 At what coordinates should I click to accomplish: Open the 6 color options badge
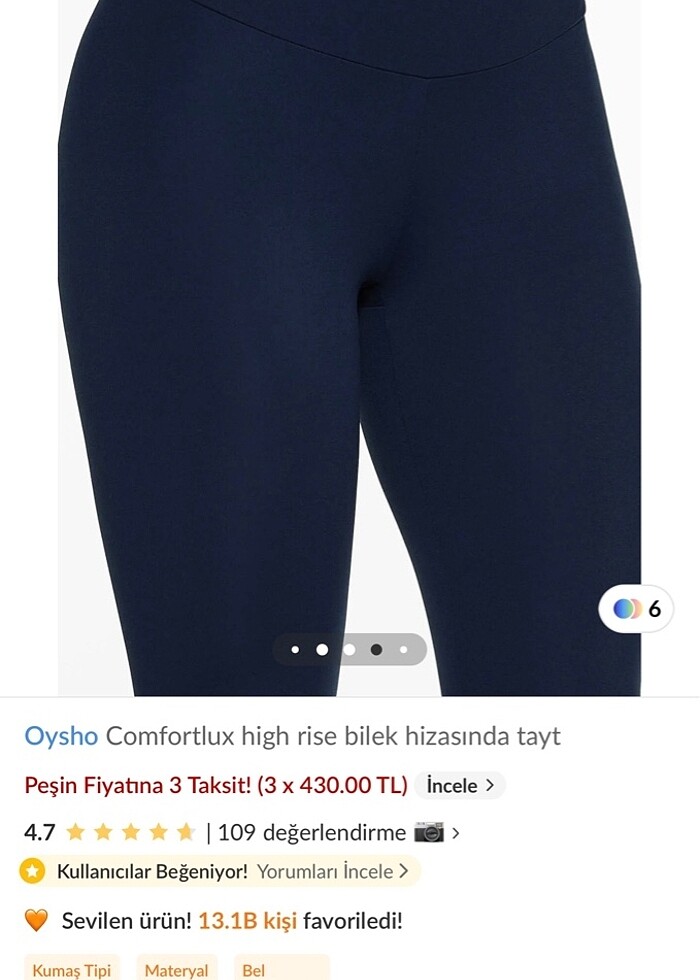point(636,609)
